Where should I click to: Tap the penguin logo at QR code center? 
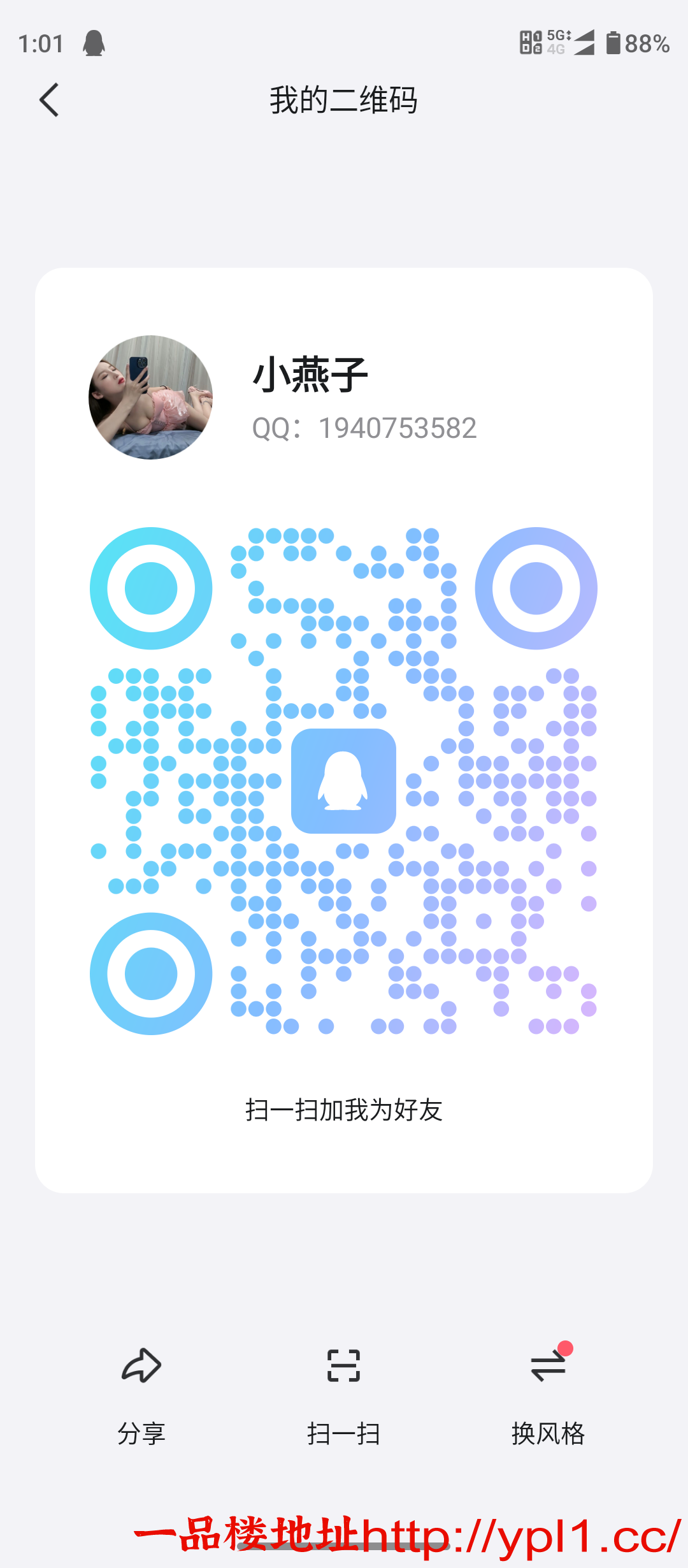tap(344, 781)
